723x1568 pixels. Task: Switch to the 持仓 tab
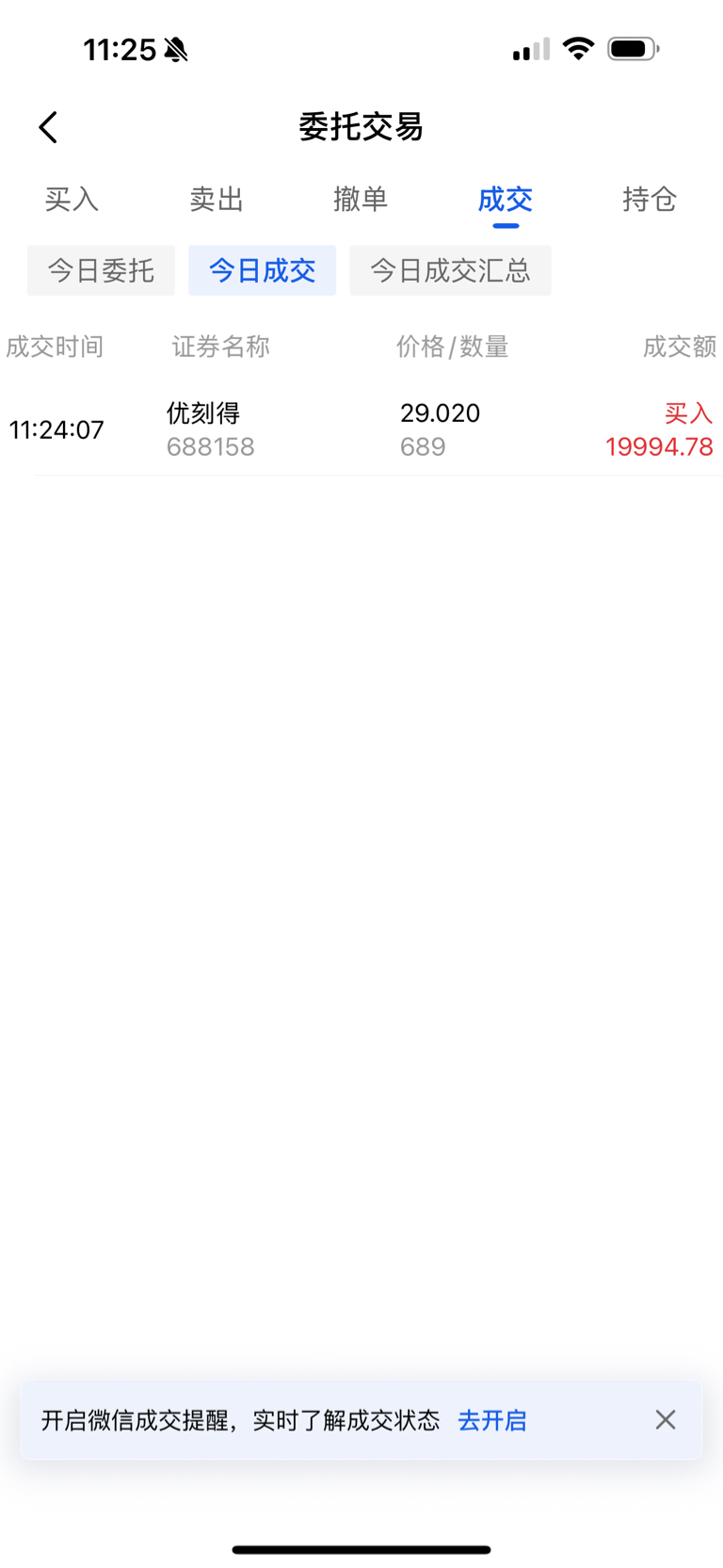650,200
